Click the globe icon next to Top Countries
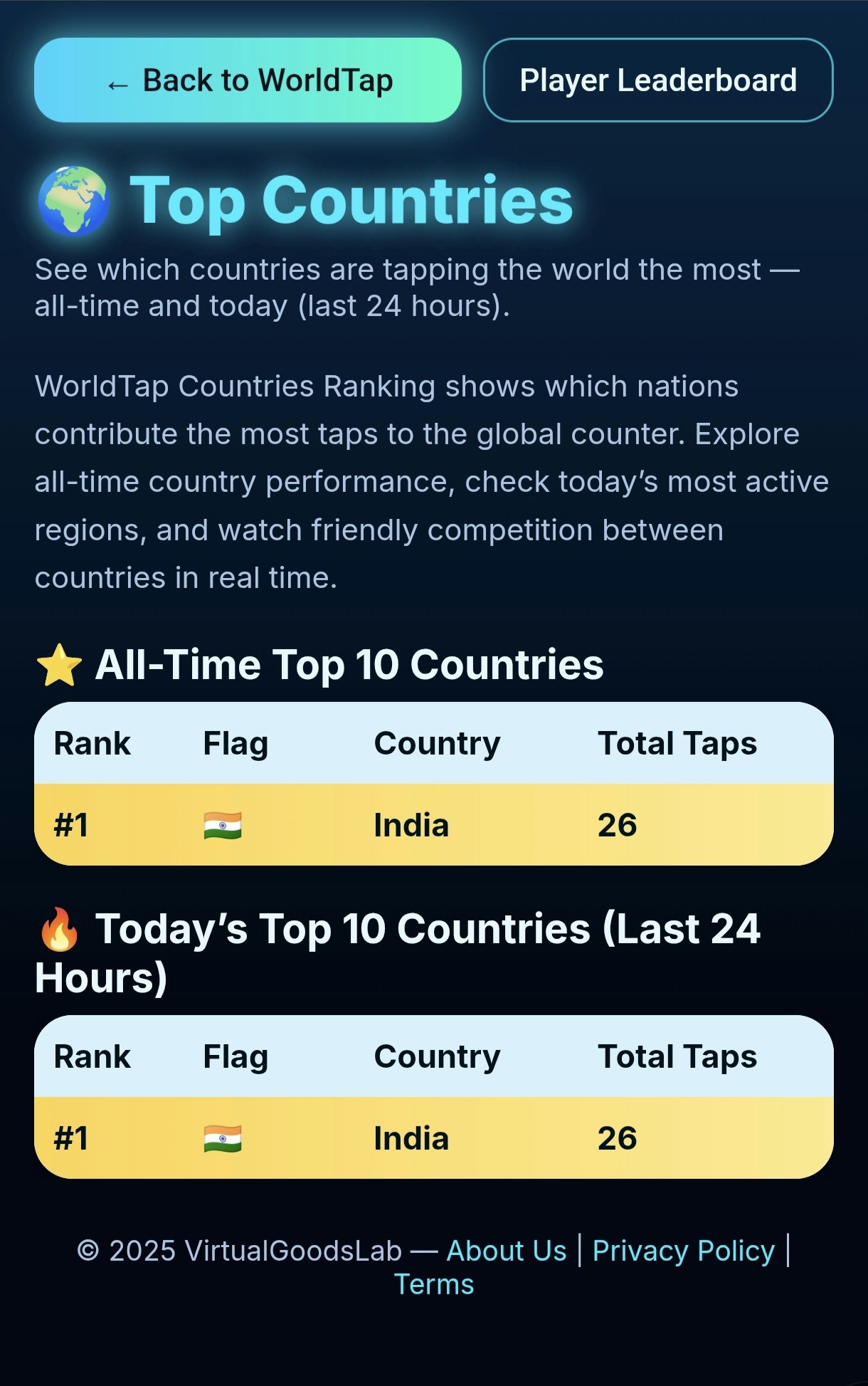Viewport: 868px width, 1386px height. (73, 200)
